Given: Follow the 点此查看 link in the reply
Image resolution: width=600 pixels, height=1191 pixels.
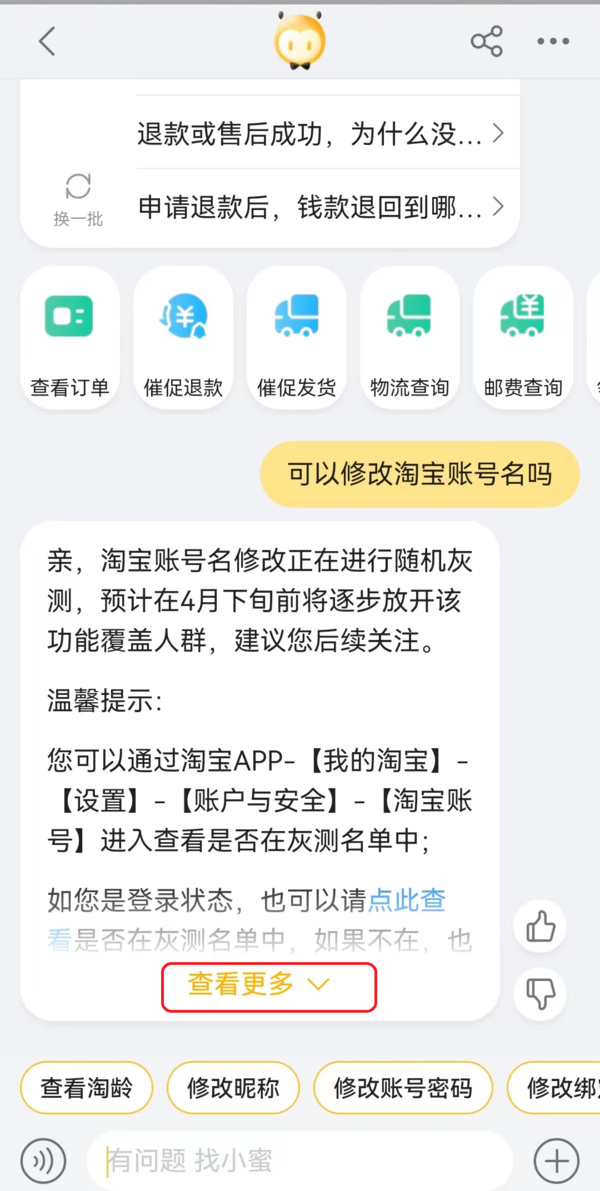Looking at the screenshot, I should [x=406, y=900].
